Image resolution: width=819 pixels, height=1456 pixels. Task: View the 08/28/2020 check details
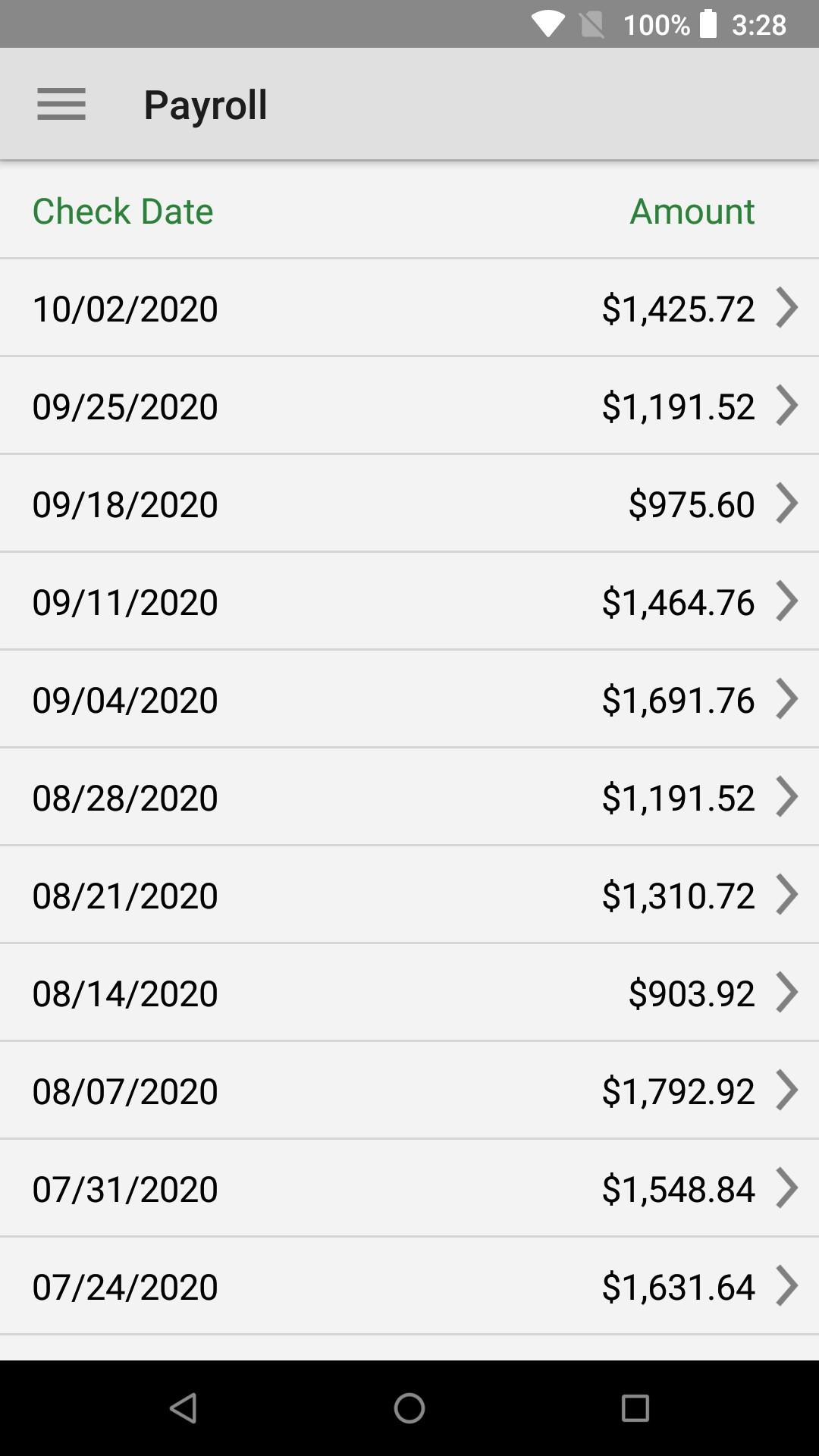tap(409, 797)
